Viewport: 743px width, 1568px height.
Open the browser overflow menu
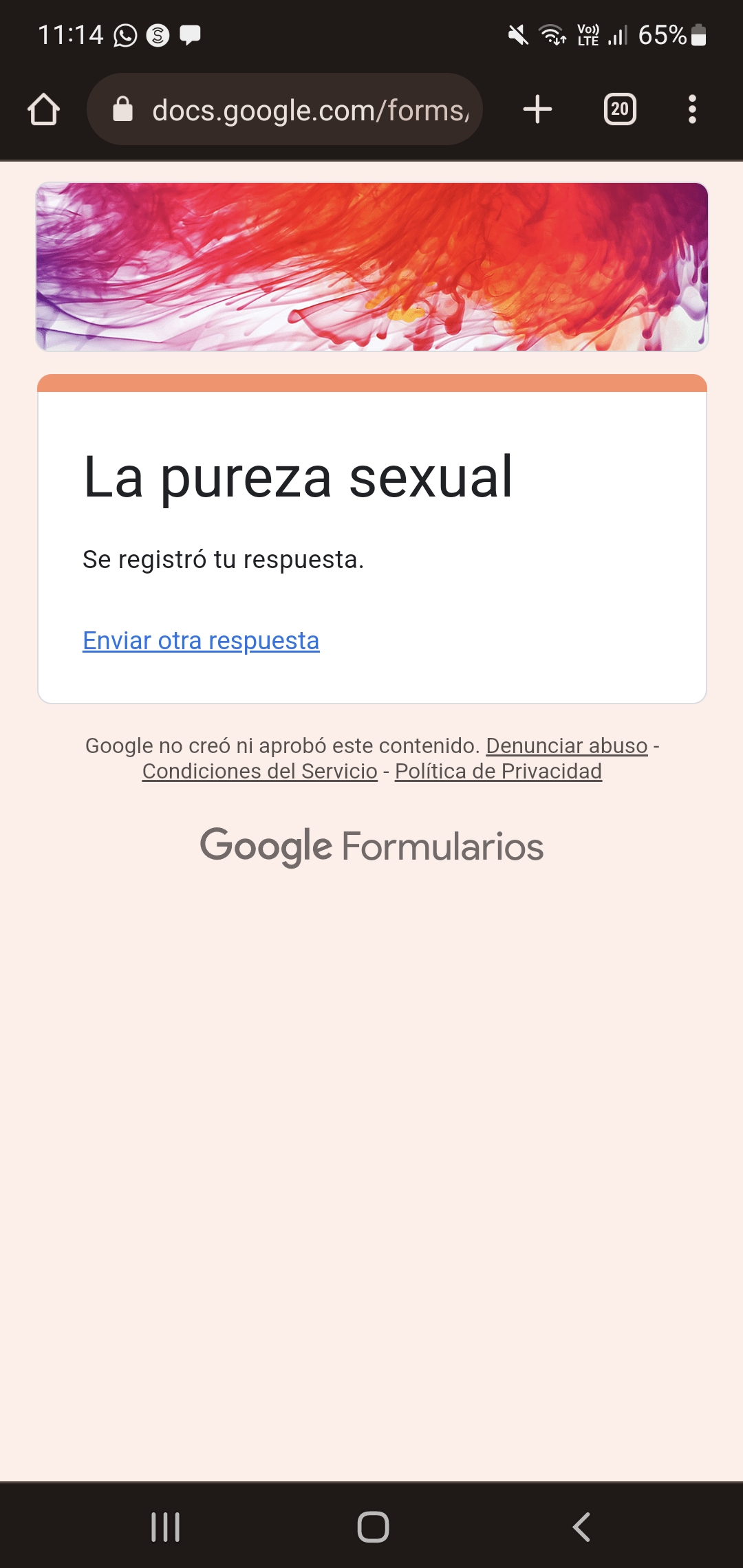click(x=692, y=109)
